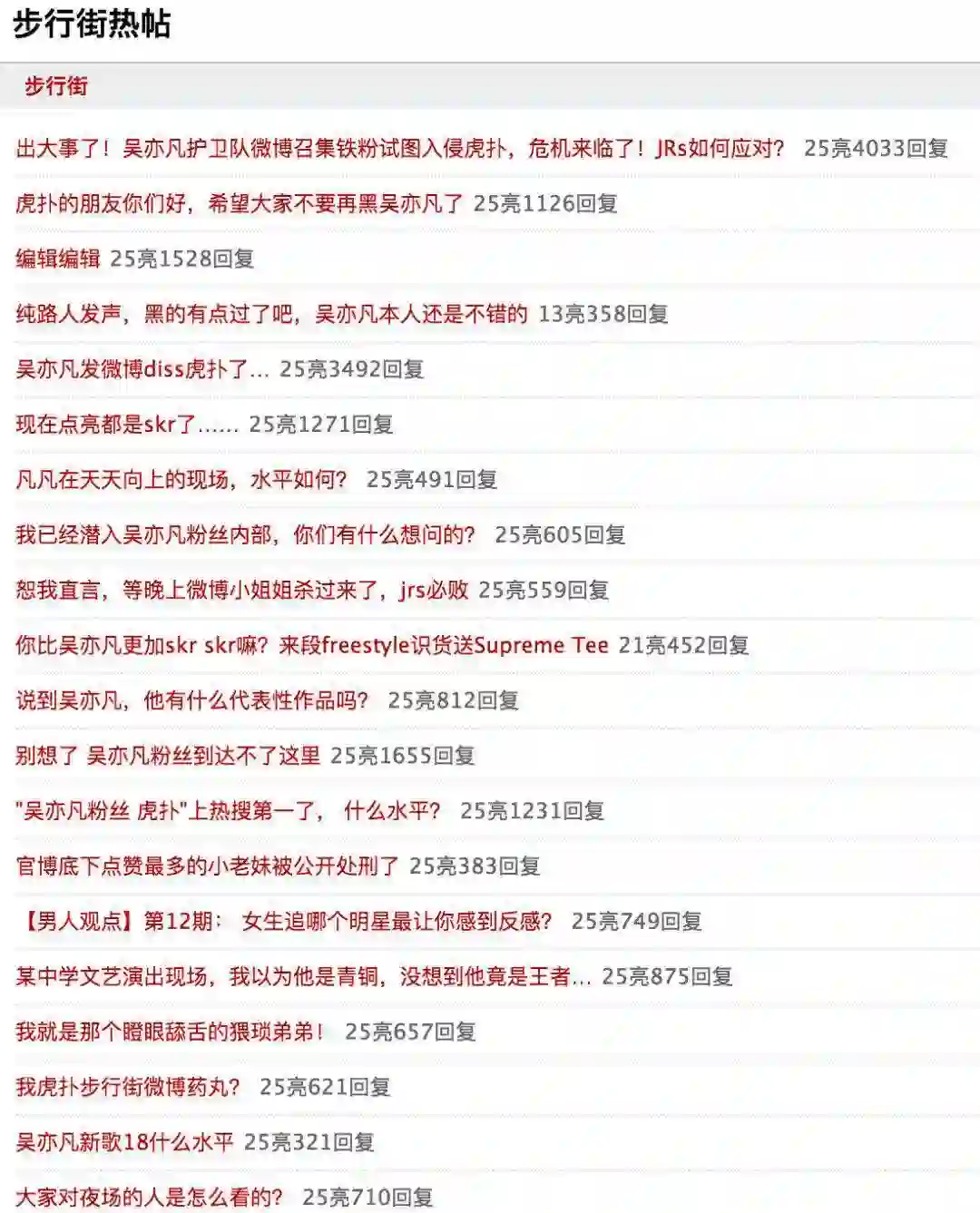Open post 纯路人发声，黑的有点过了吧

pos(271,314)
